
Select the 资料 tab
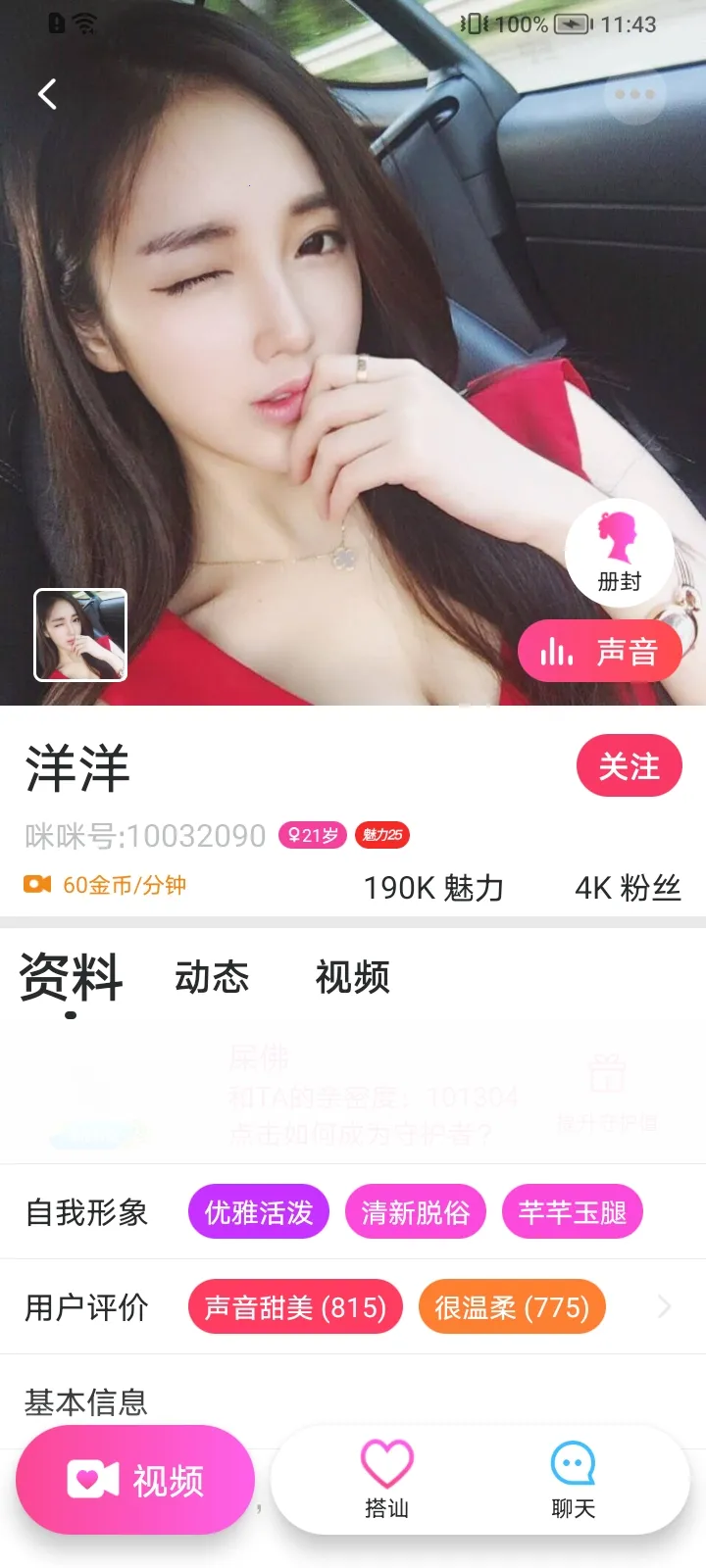pyautogui.click(x=71, y=977)
